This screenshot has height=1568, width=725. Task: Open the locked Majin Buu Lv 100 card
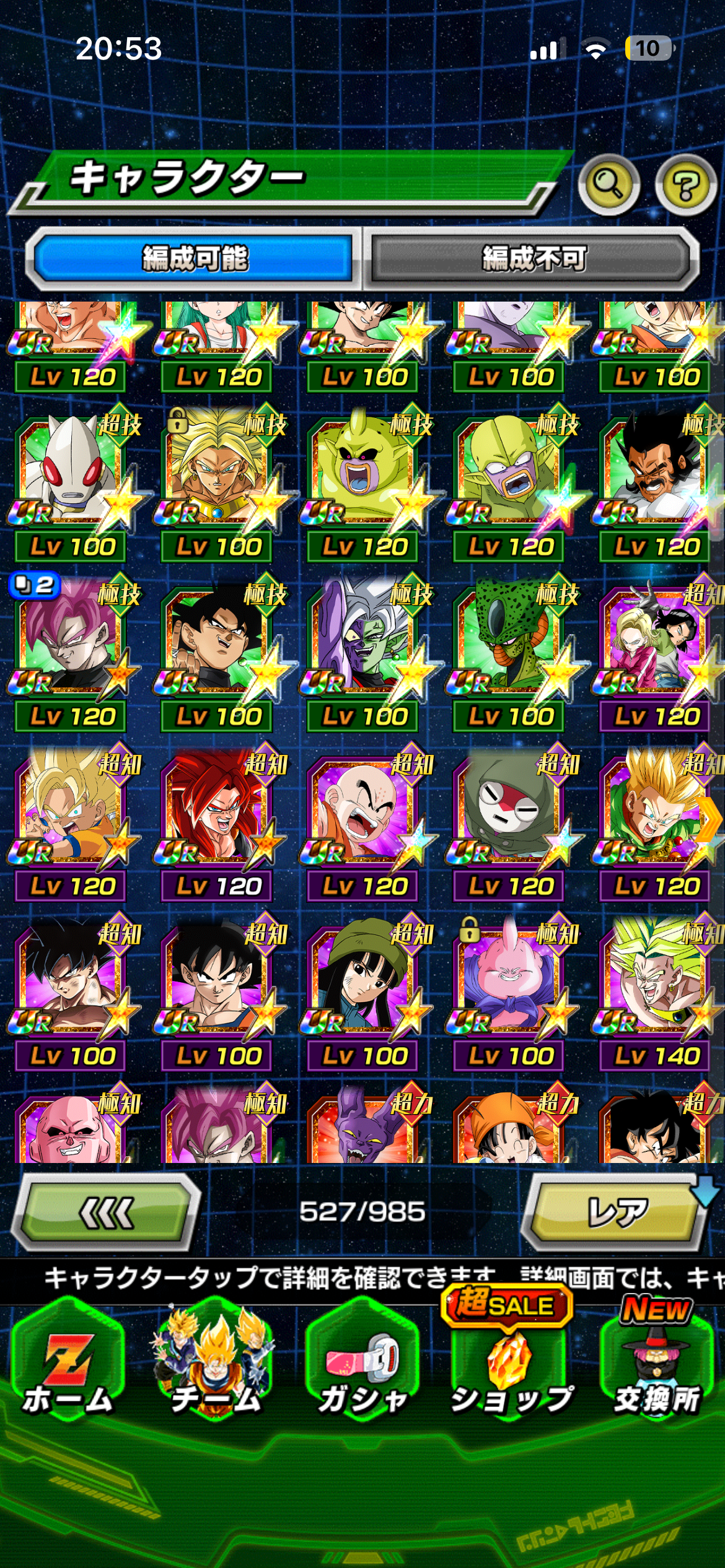[x=509, y=988]
